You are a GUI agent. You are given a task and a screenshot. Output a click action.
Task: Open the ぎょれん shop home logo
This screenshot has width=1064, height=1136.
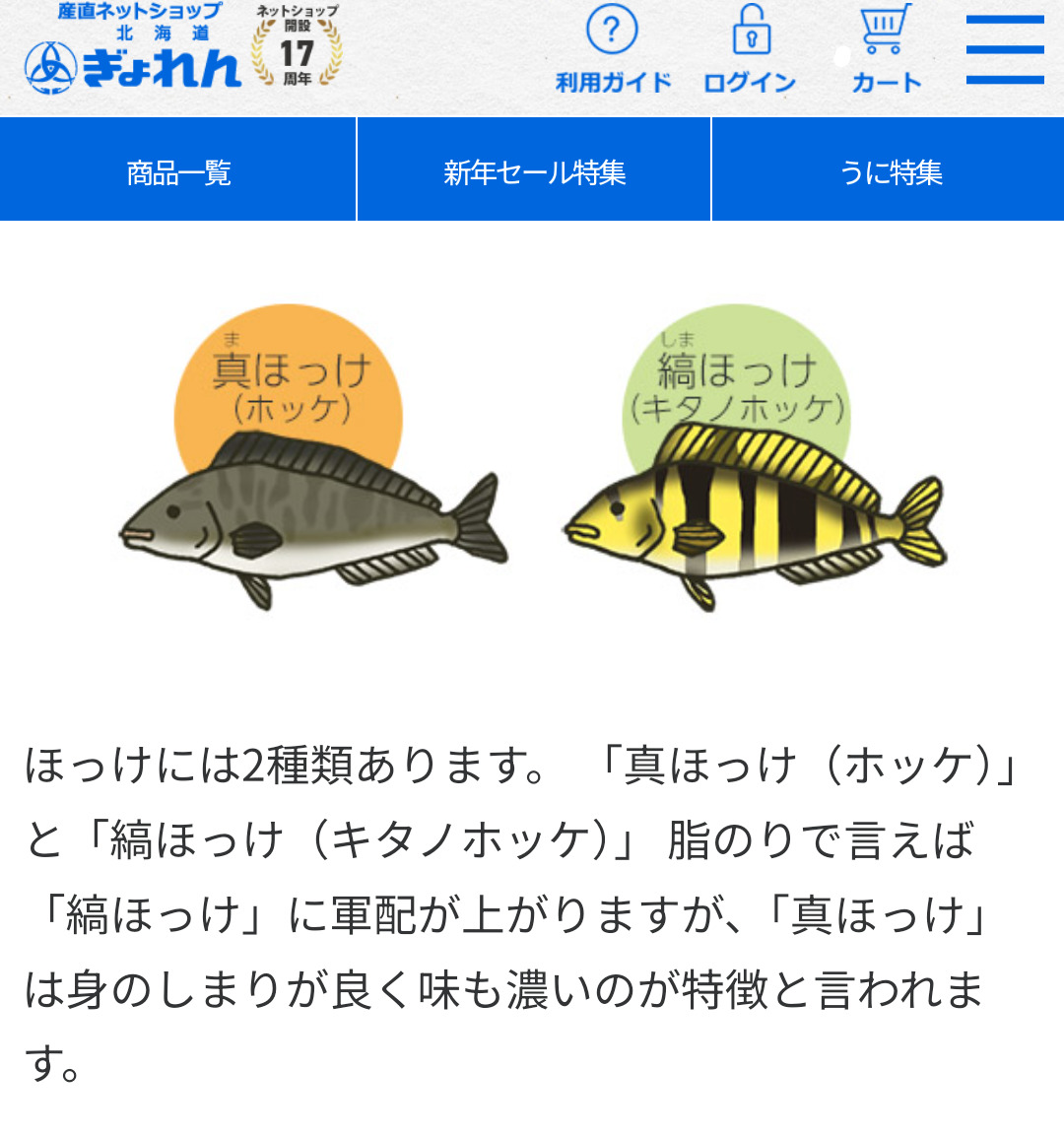click(132, 49)
